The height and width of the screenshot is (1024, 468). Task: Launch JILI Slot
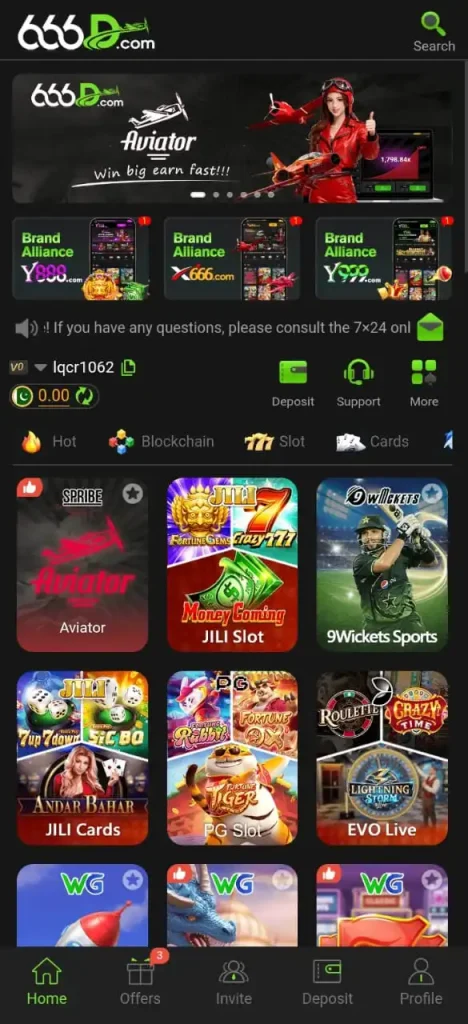pyautogui.click(x=232, y=565)
